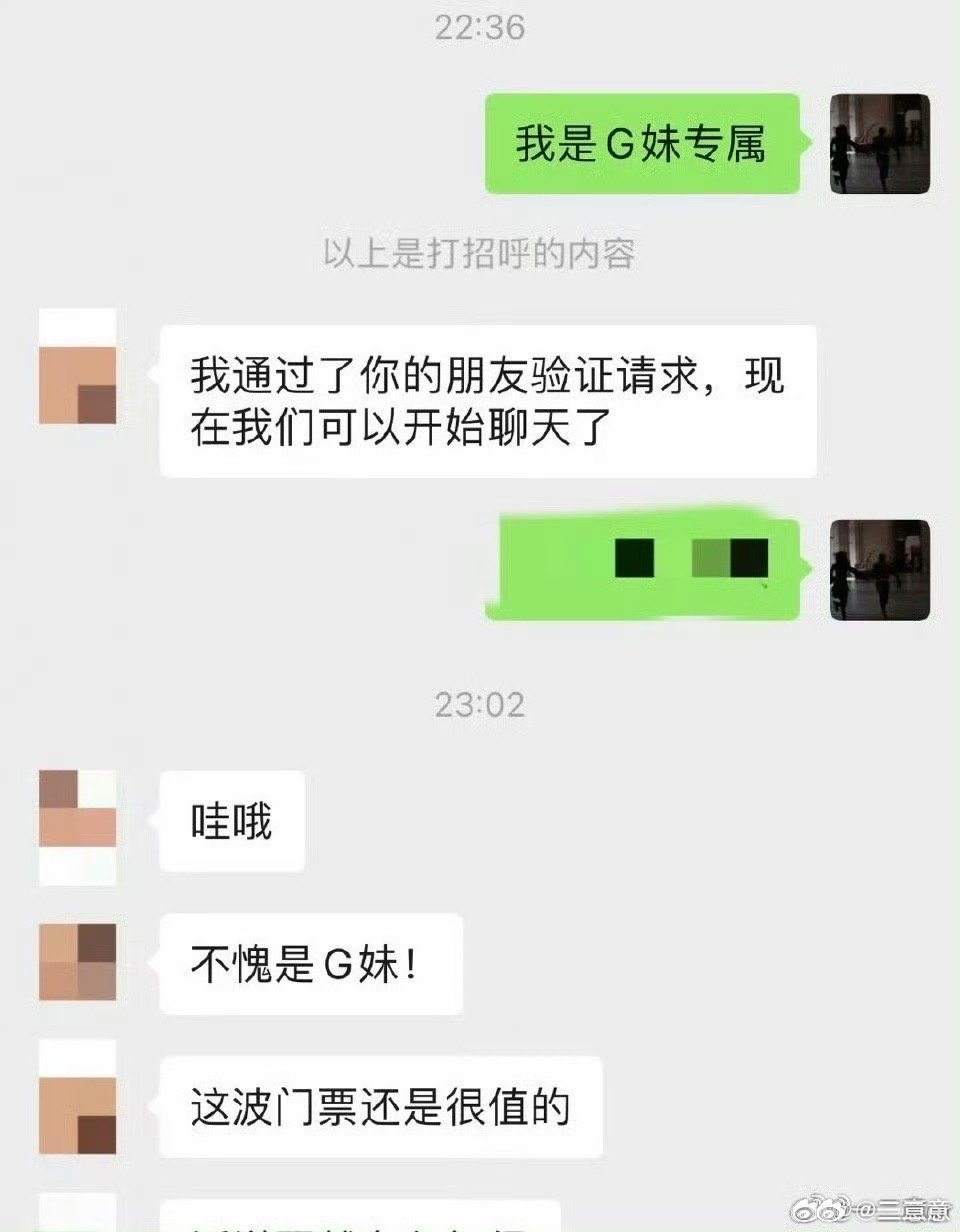Image resolution: width=960 pixels, height=1232 pixels.
Task: Tap avatar next to "不愧是G妹!" message
Action: coord(78,963)
